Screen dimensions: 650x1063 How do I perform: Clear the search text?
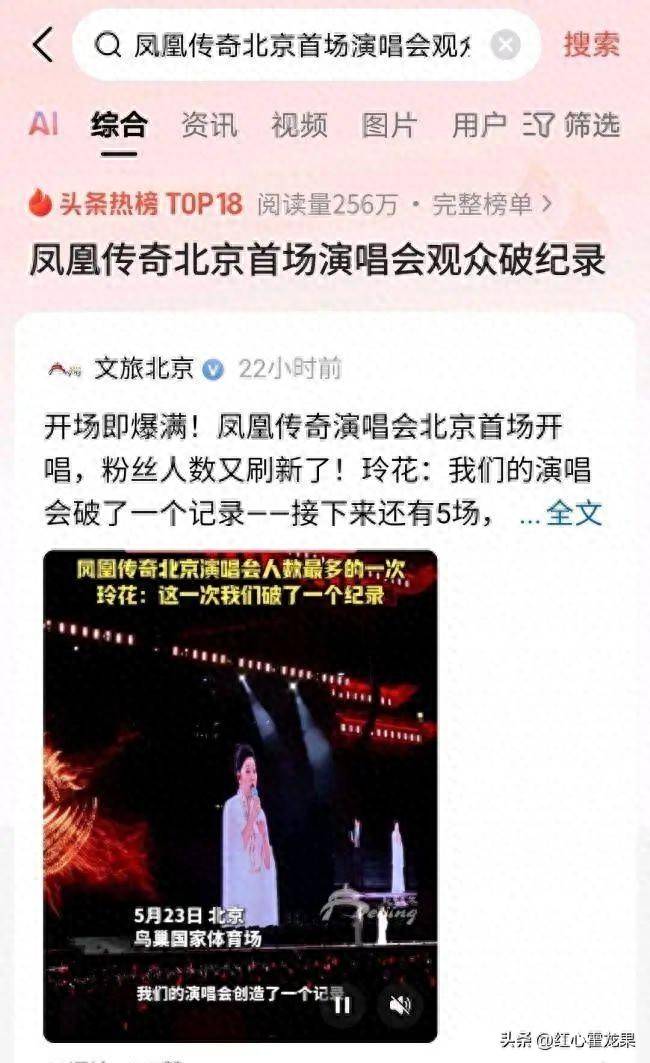click(x=506, y=45)
